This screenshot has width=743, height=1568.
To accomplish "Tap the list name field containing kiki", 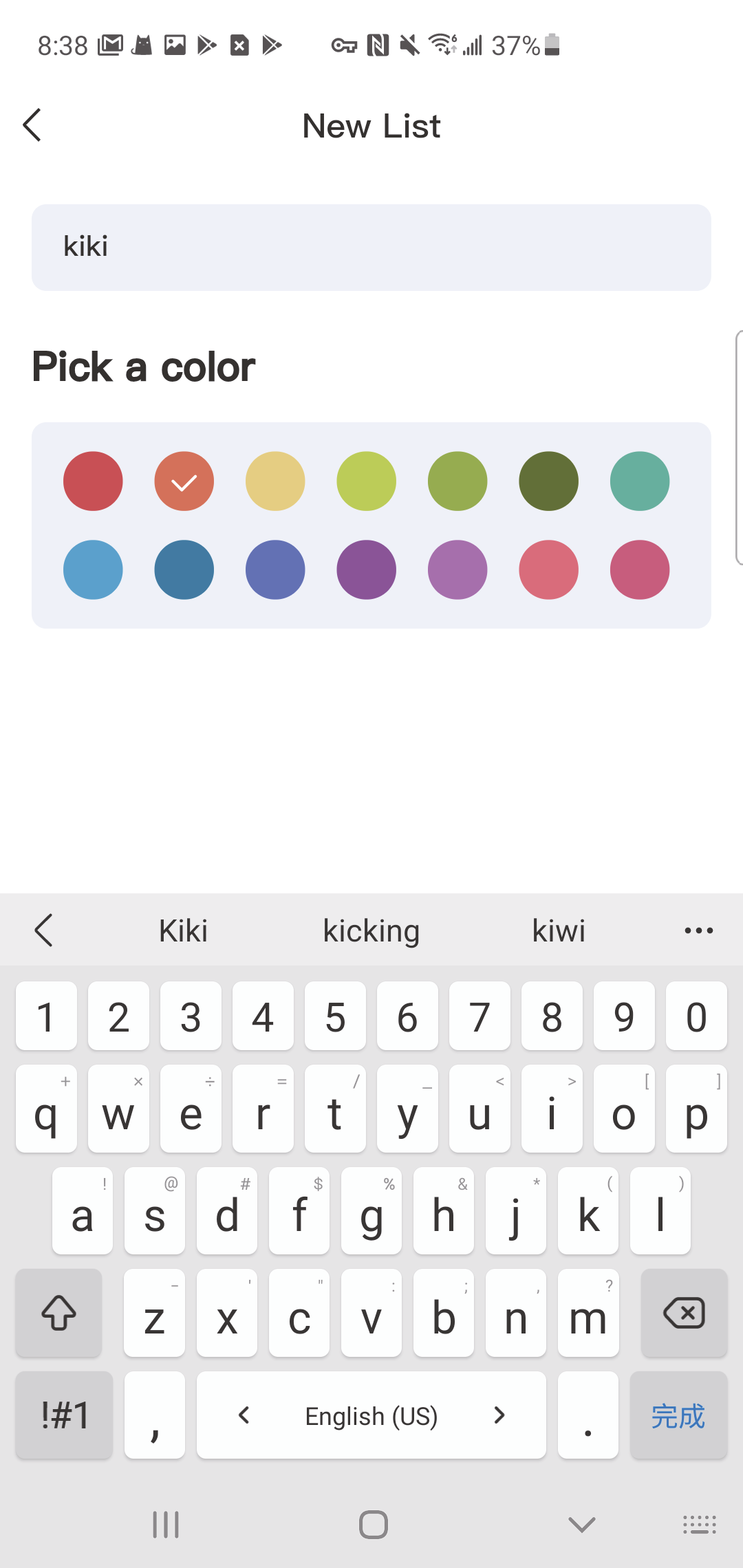I will pyautogui.click(x=371, y=247).
